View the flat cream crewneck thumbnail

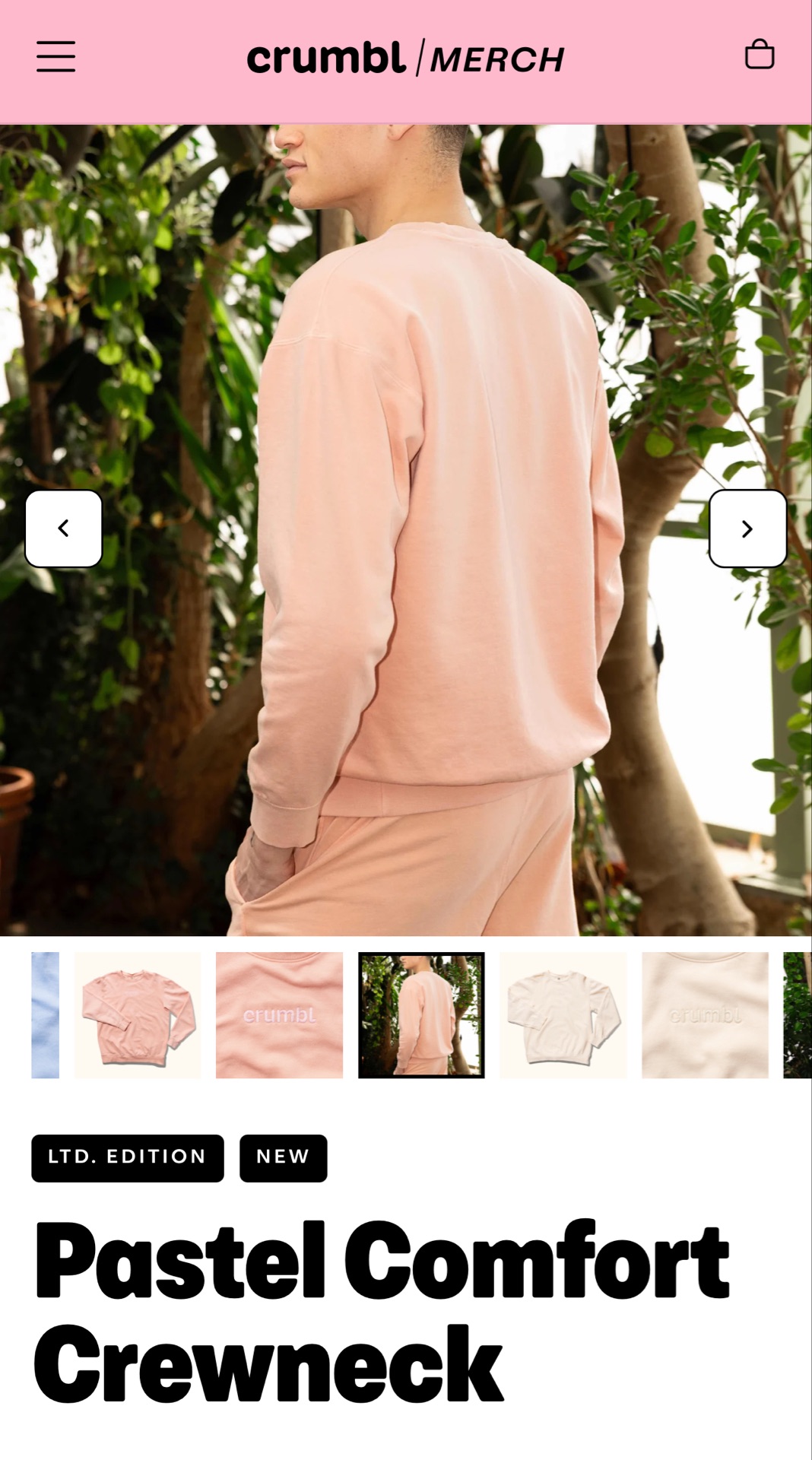[x=563, y=1015]
